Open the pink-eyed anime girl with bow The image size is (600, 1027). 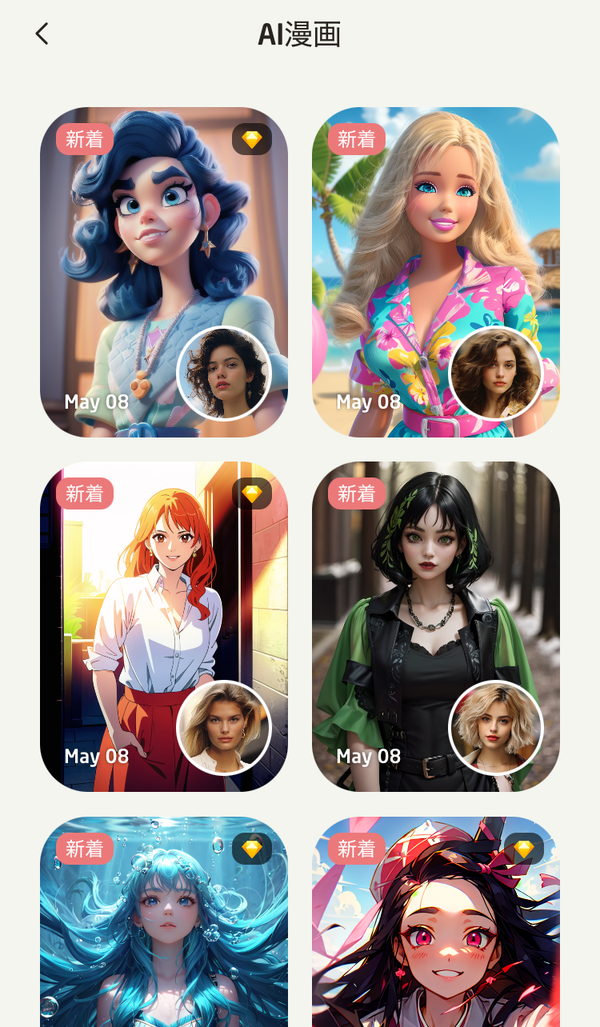tap(436, 922)
